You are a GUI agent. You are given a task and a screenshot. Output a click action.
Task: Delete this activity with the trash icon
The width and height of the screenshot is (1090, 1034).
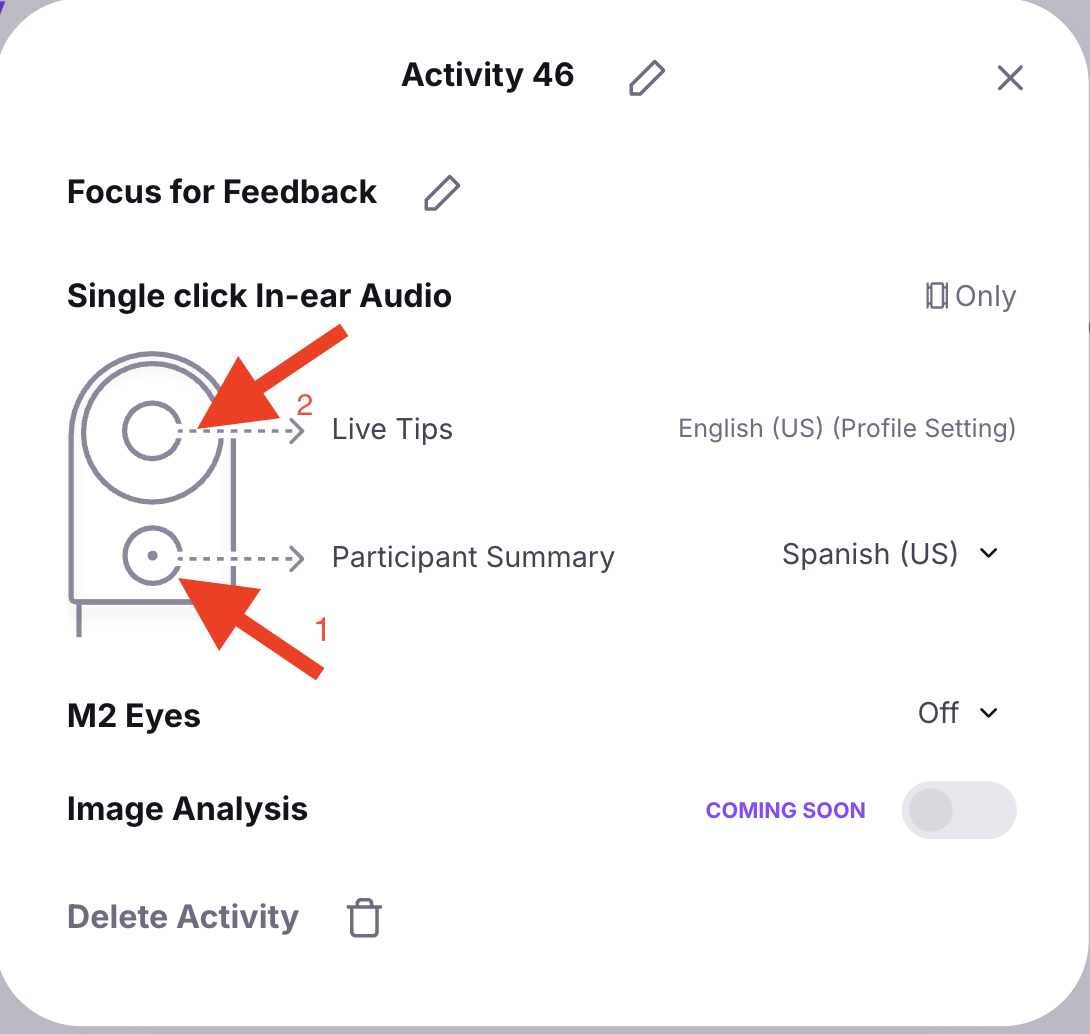pos(364,917)
